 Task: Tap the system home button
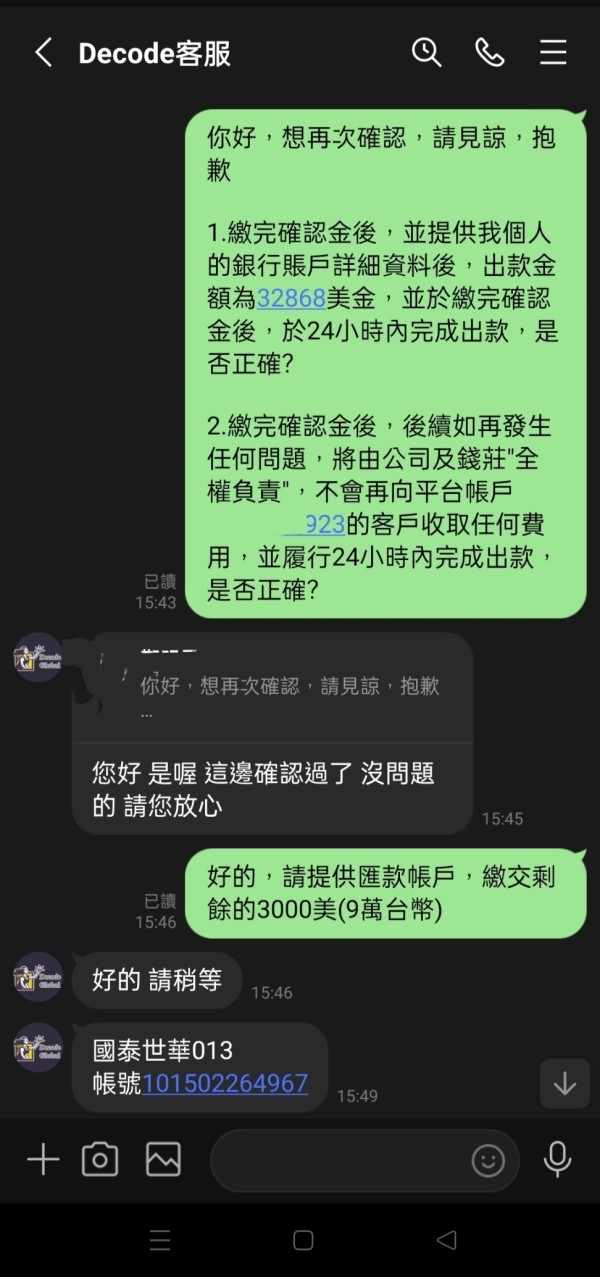pyautogui.click(x=303, y=1240)
